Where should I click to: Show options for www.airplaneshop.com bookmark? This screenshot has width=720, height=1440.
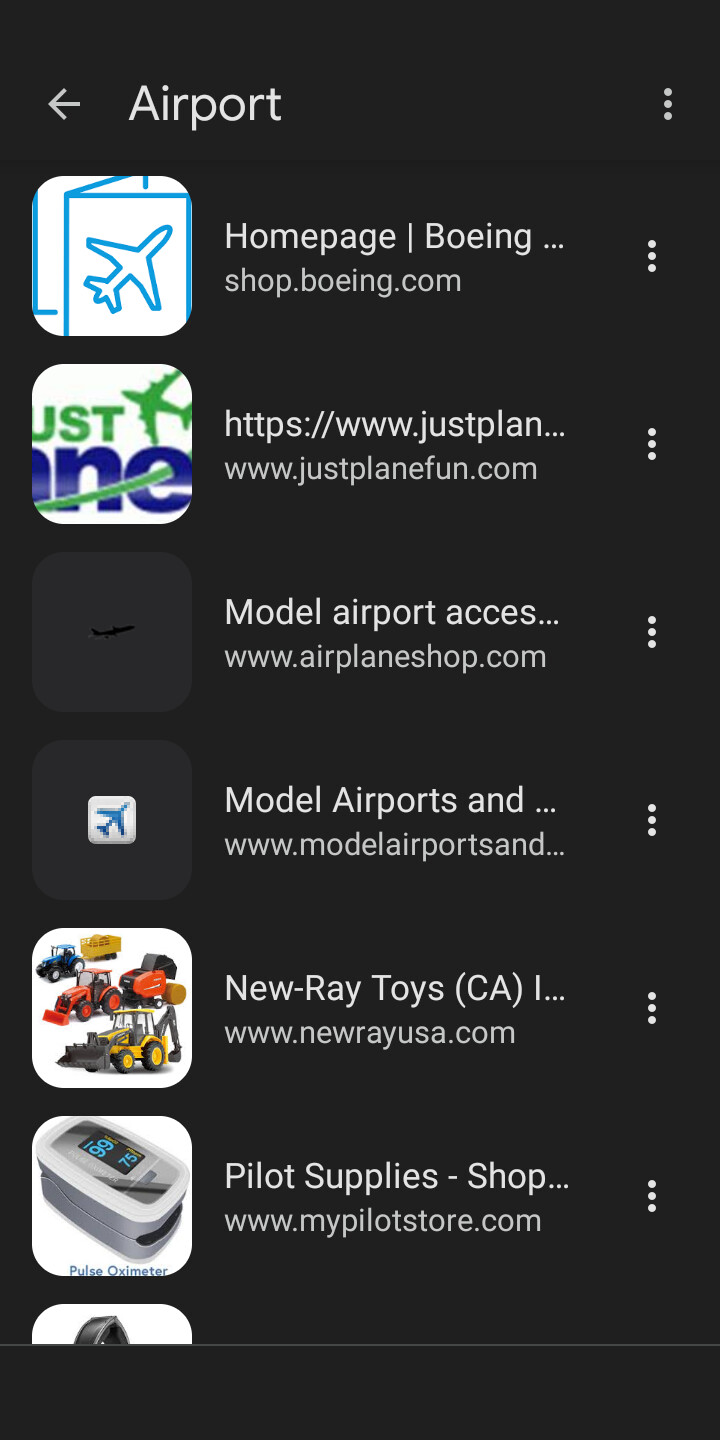click(652, 632)
